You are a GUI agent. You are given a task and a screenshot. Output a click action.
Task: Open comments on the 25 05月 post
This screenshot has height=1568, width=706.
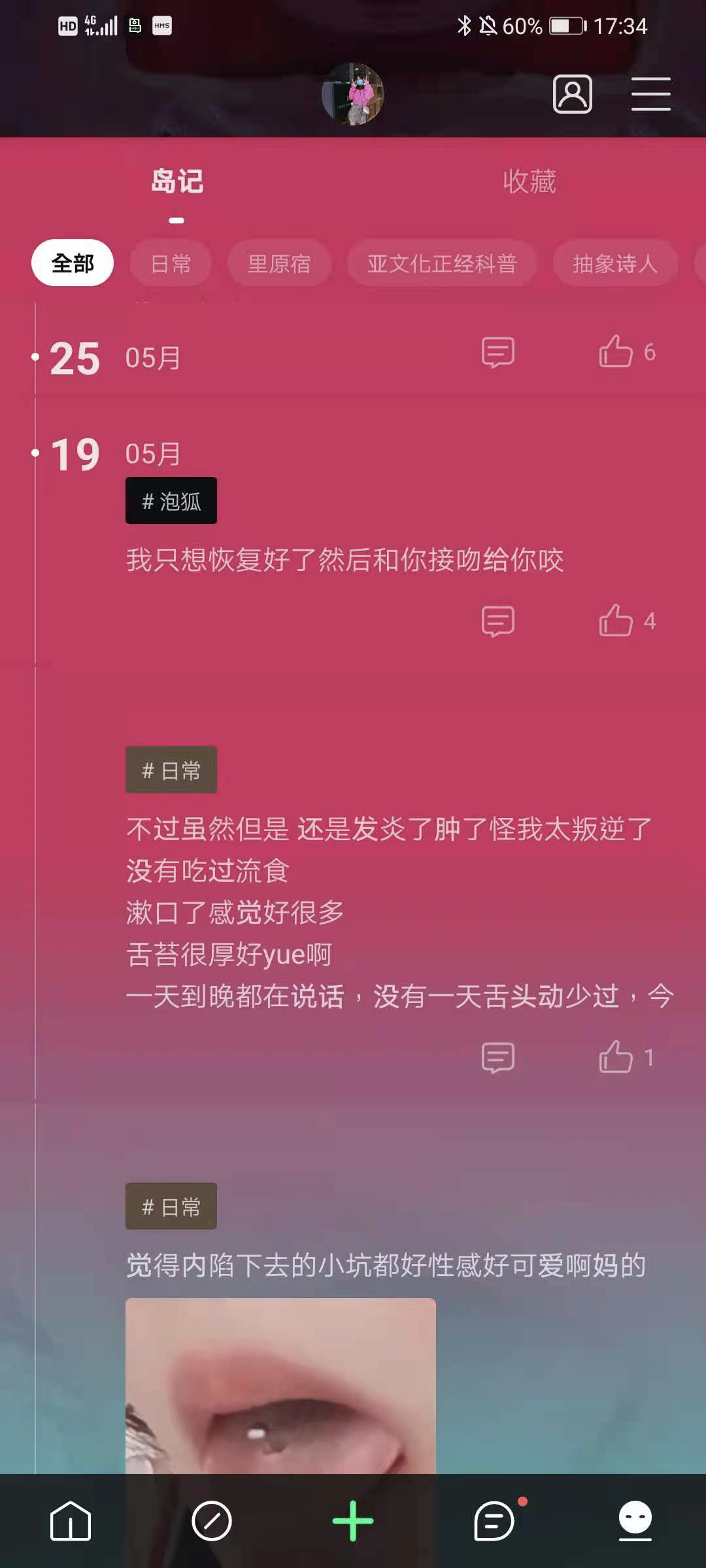(498, 352)
